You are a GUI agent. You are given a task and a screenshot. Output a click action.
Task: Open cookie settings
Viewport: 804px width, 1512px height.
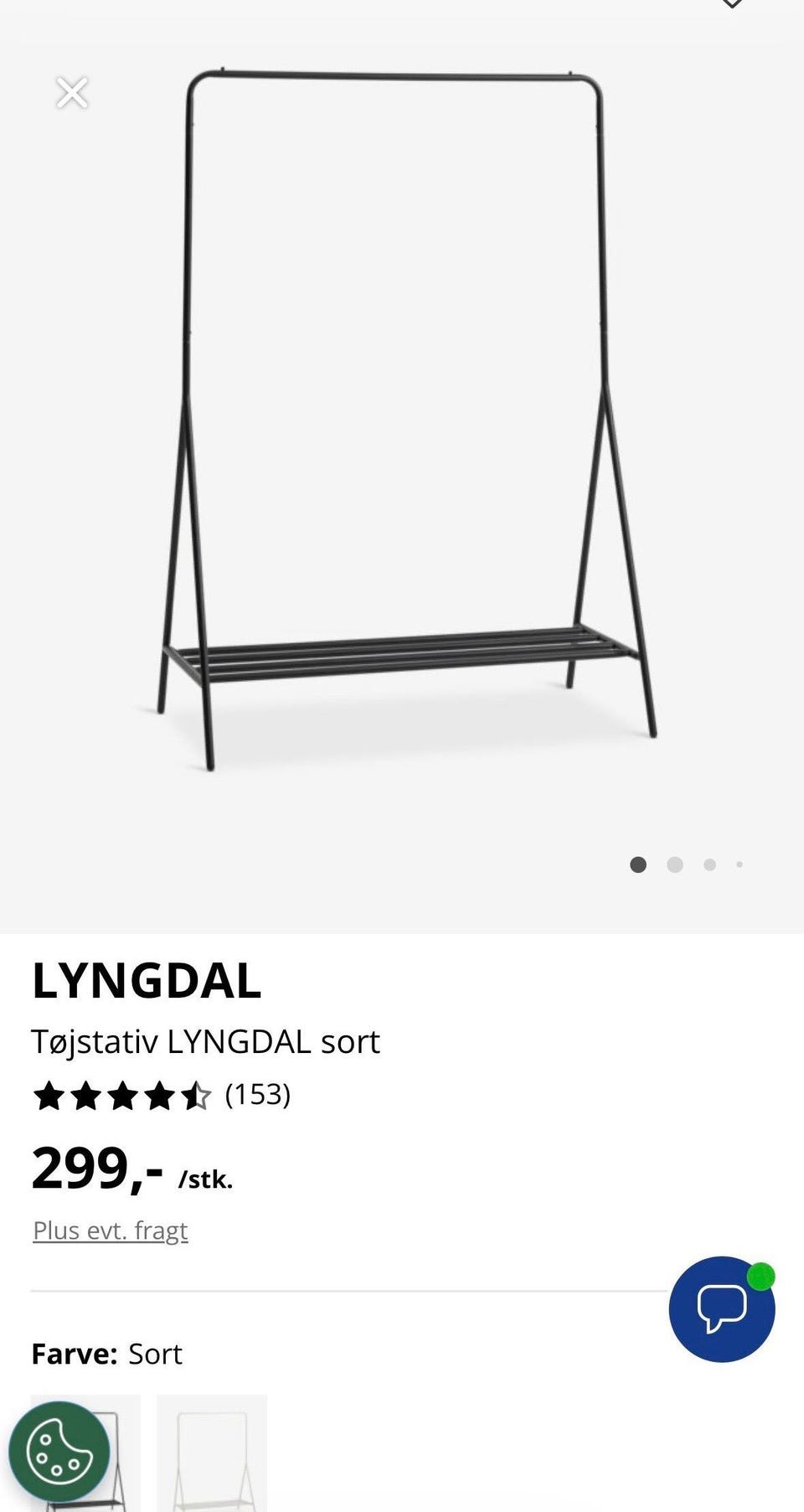[59, 1452]
